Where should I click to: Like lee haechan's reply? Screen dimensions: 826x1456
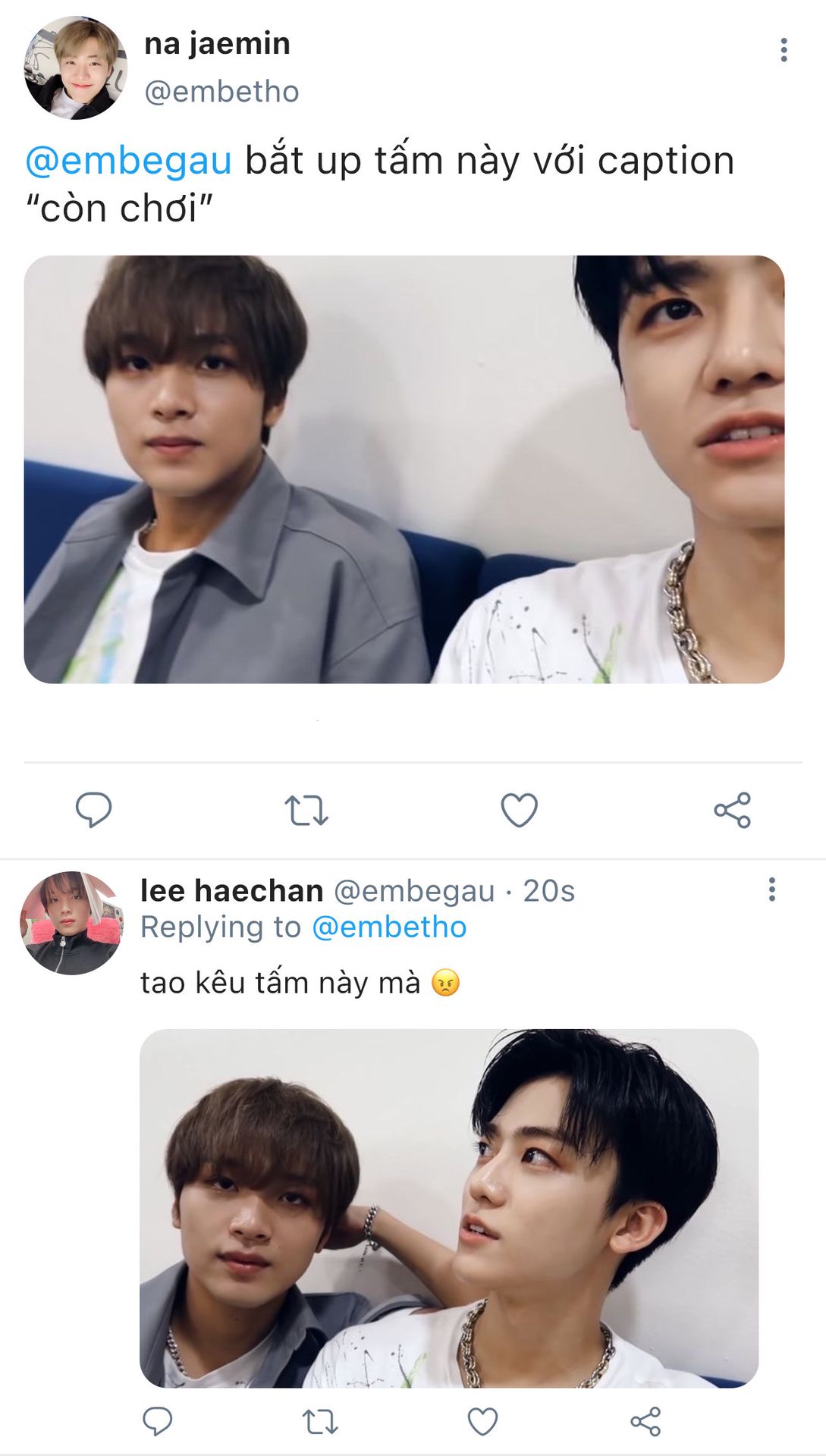(x=482, y=1421)
